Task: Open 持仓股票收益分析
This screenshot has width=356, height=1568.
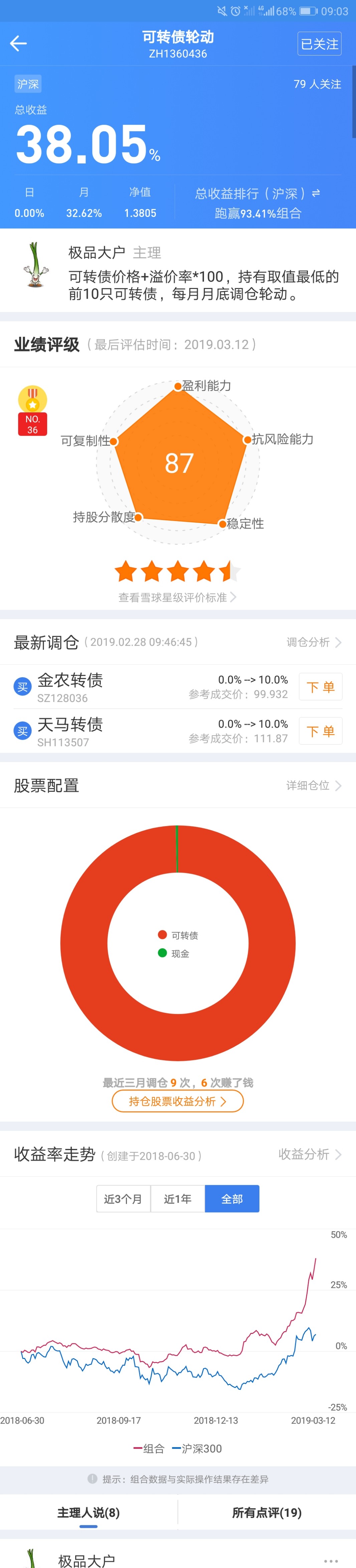Action: 177,1101
